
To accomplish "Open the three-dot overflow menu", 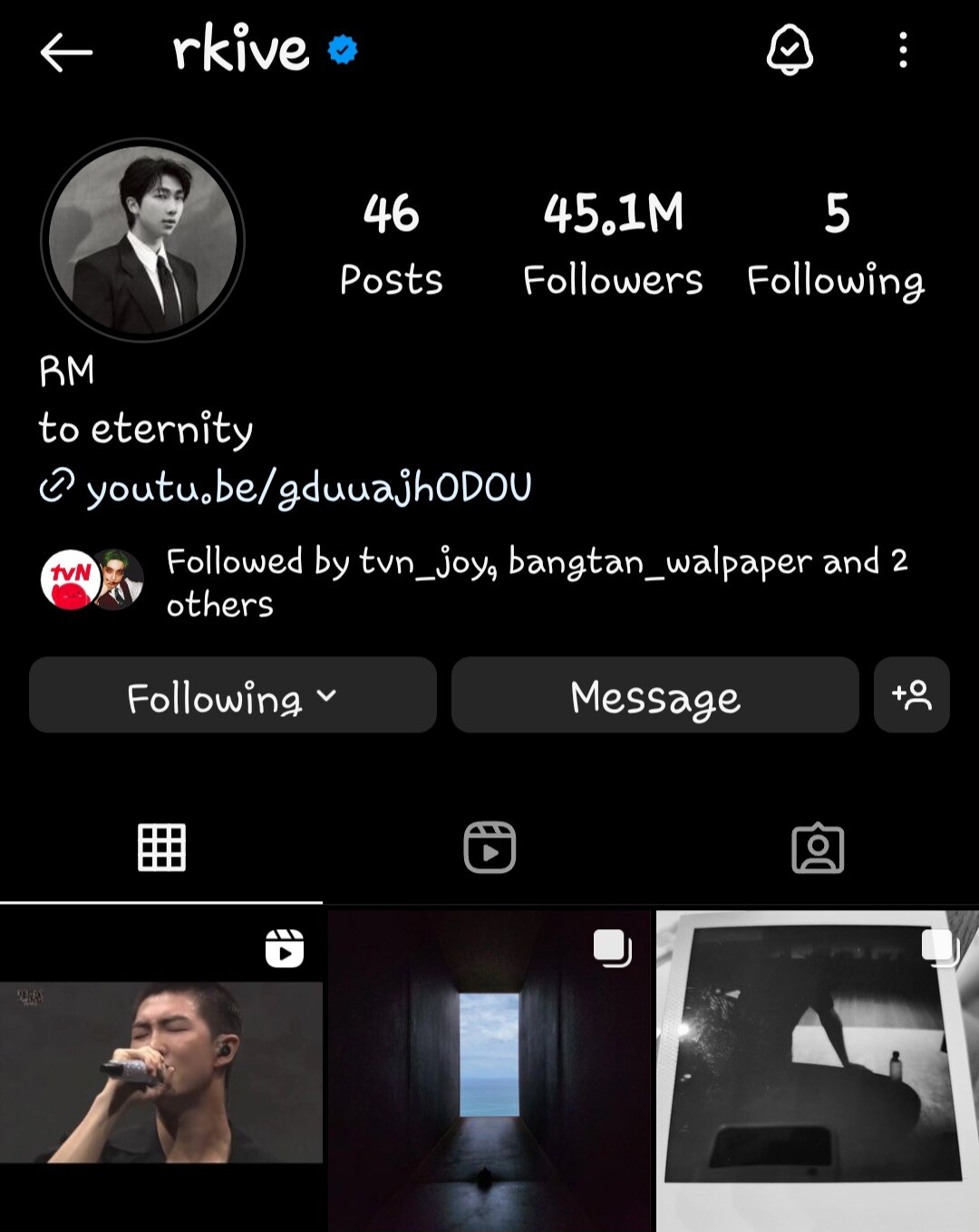I will point(903,51).
